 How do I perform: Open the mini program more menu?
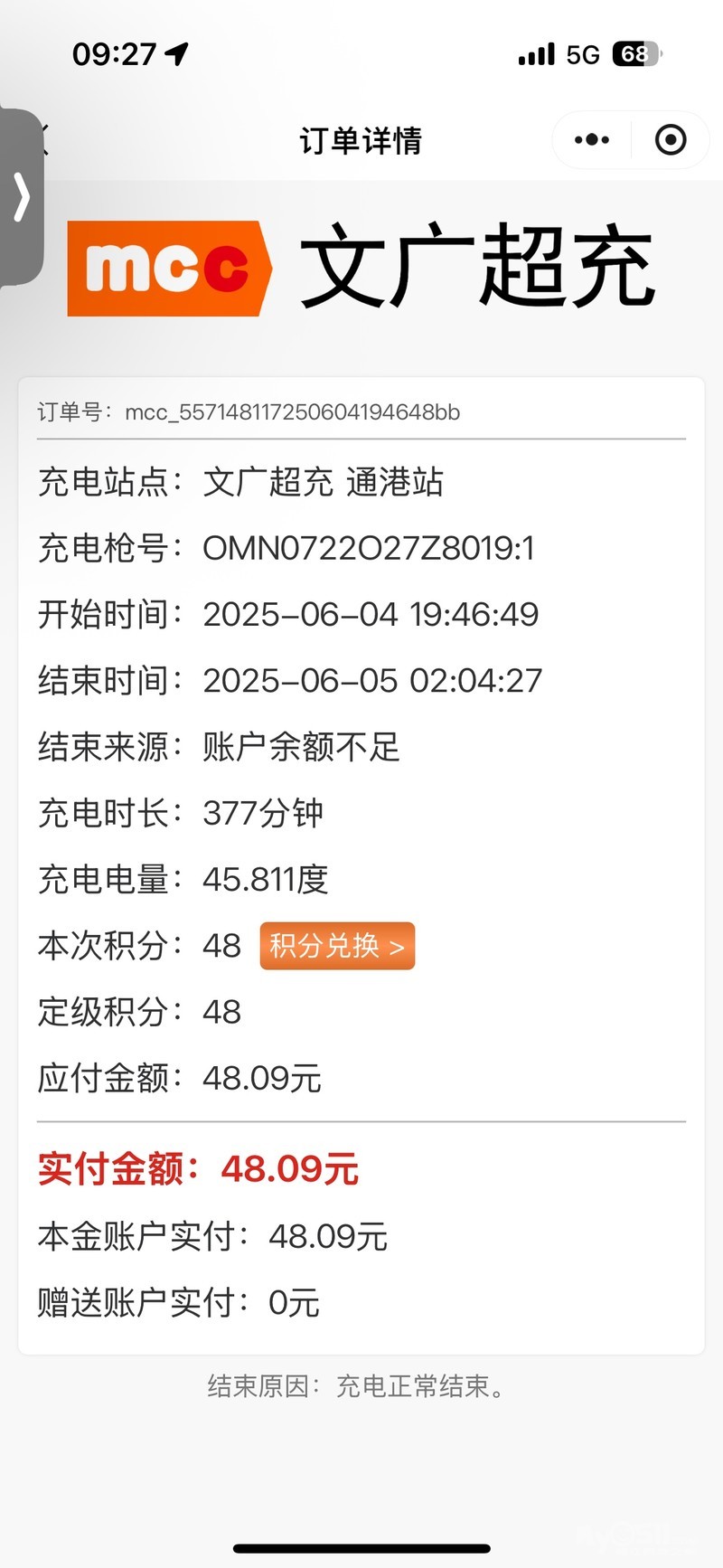coord(592,140)
